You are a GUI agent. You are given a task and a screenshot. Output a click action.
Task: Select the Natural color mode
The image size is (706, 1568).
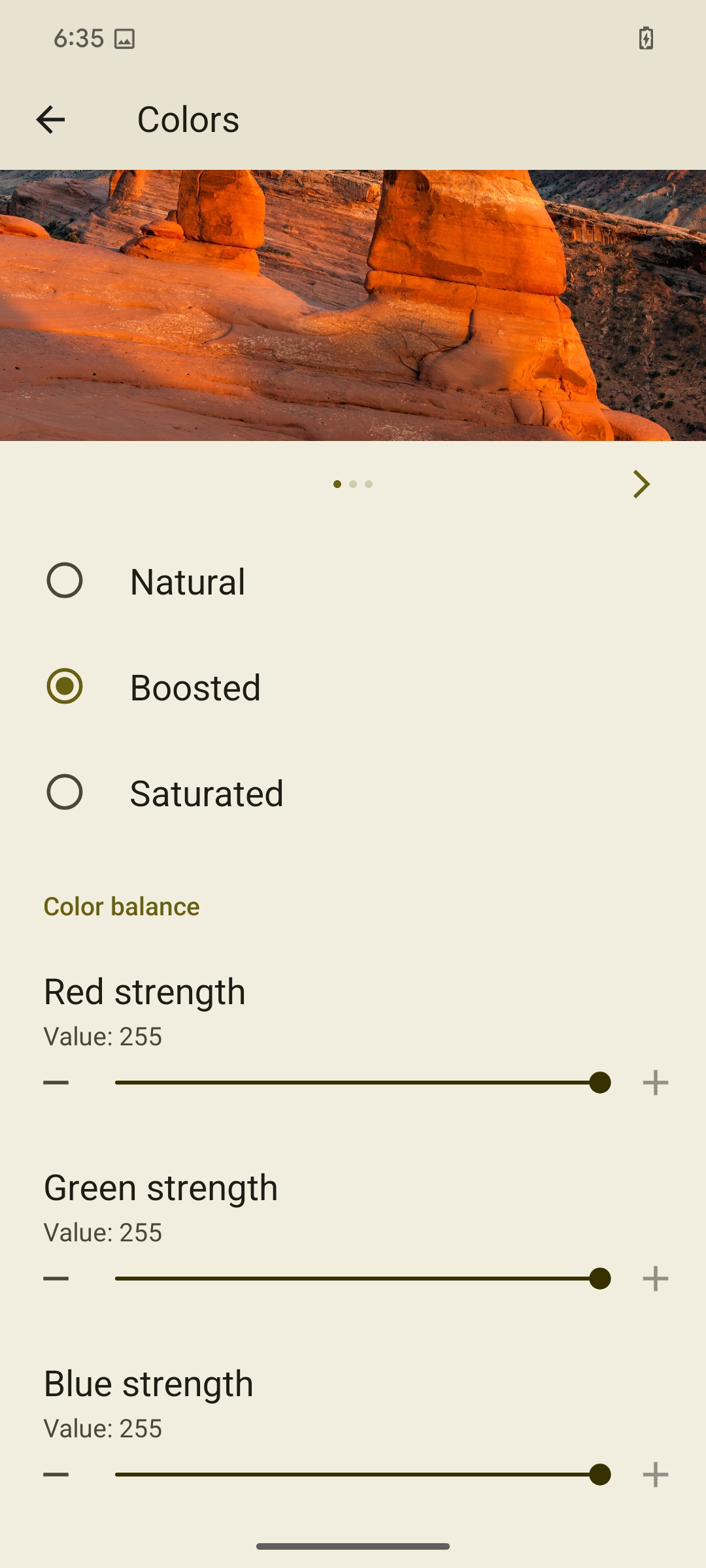pos(65,581)
